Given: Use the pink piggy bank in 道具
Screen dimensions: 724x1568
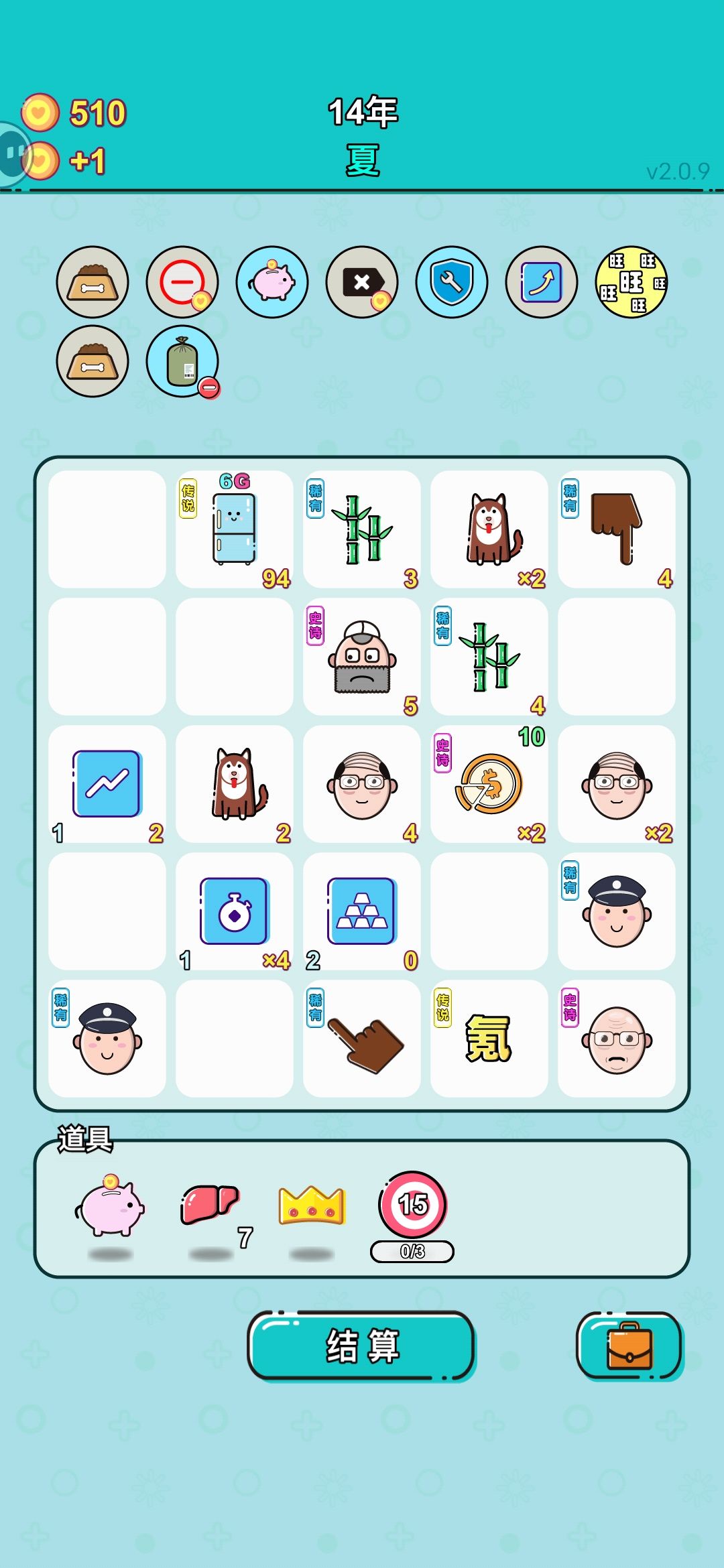Looking at the screenshot, I should (x=110, y=1205).
